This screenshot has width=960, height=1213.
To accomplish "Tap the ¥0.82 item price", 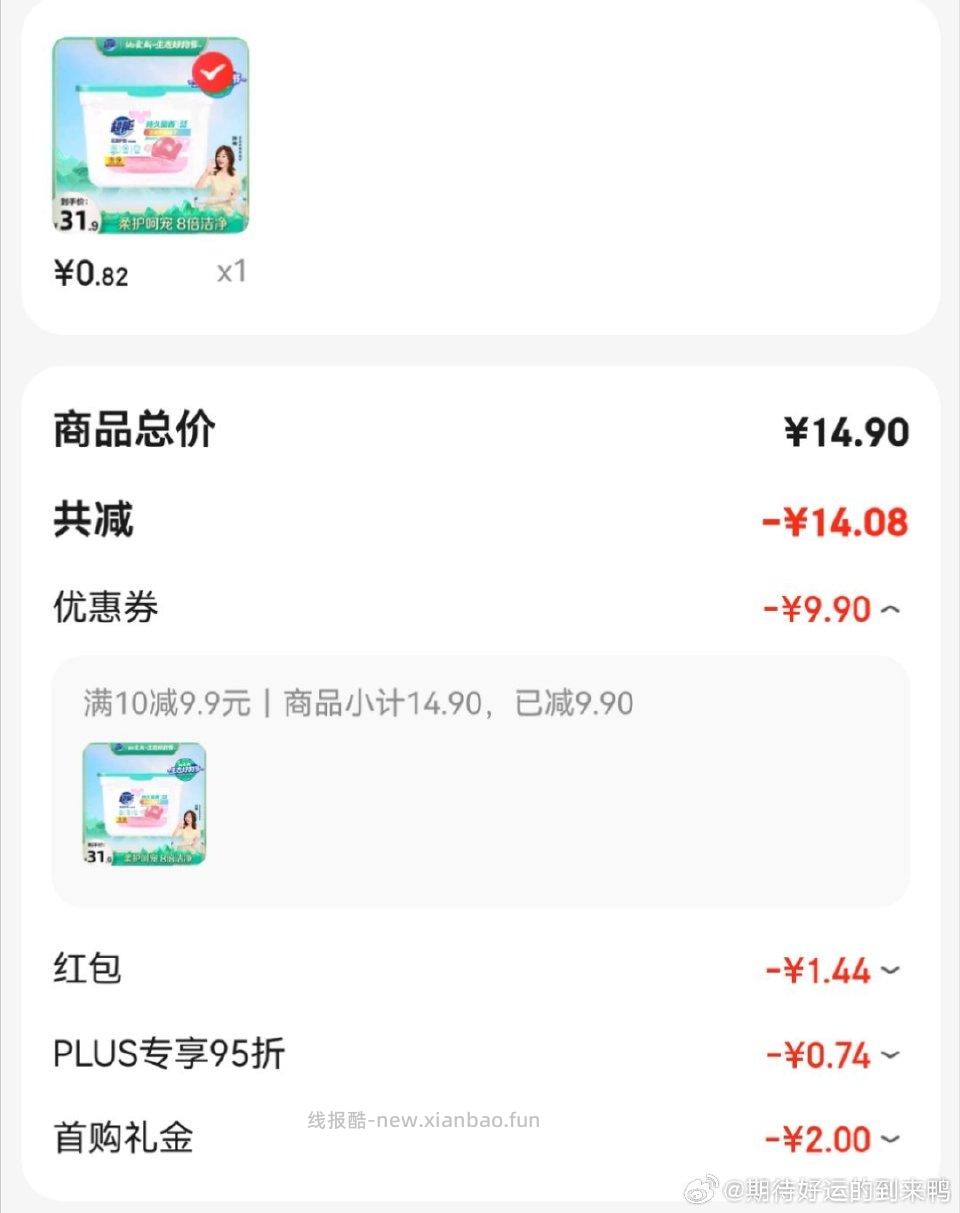I will 90,274.
